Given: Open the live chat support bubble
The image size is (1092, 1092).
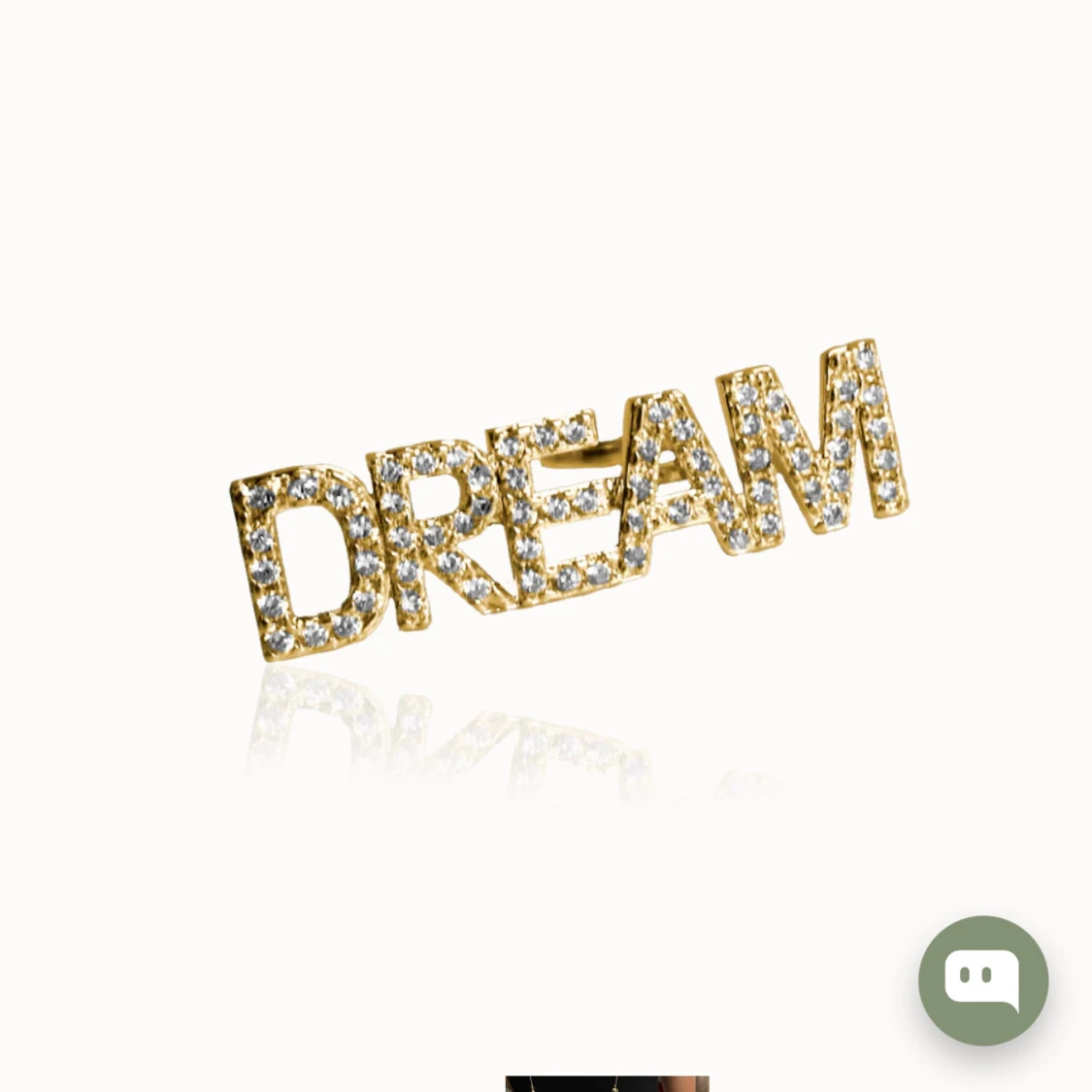Looking at the screenshot, I should click(982, 979).
